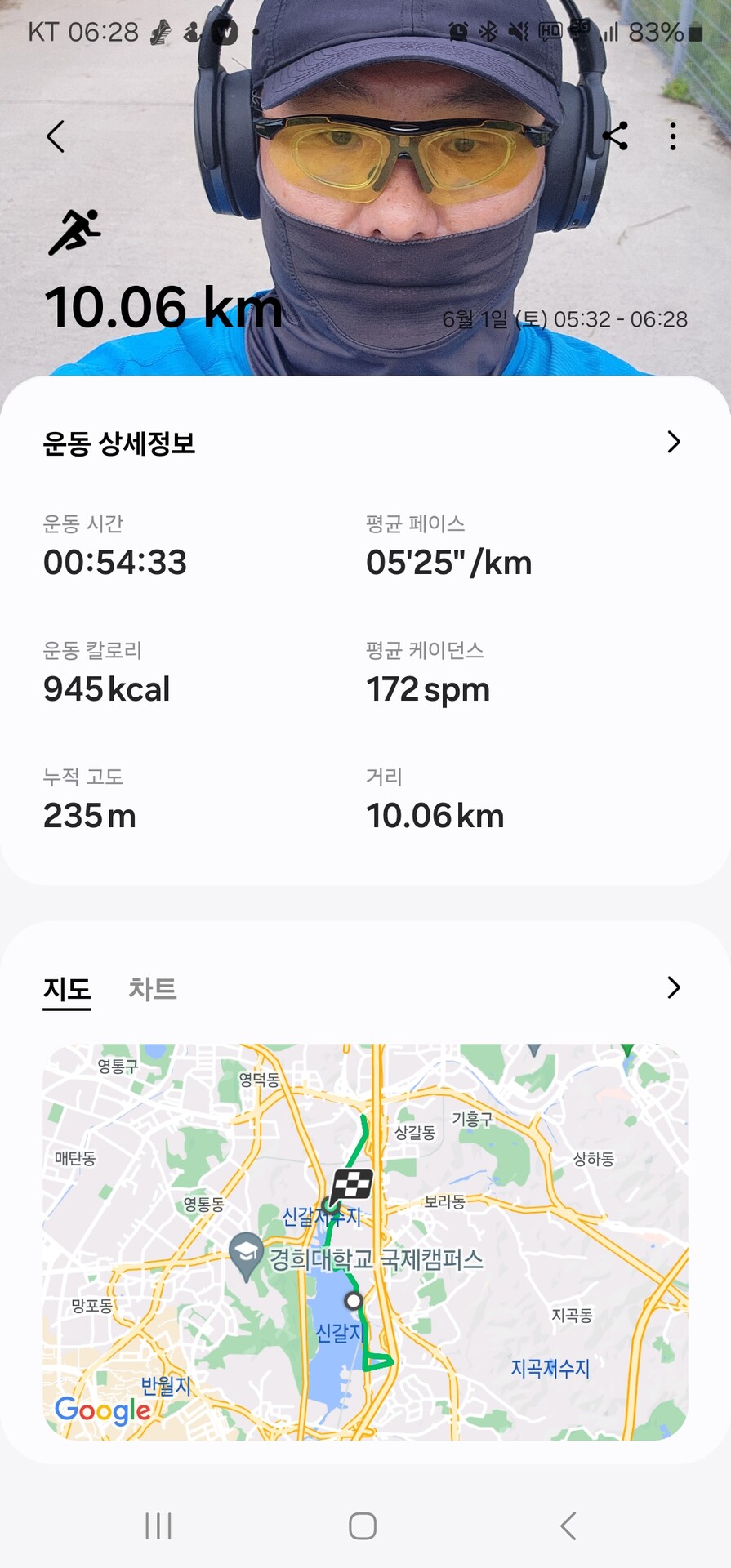
Task: Tap the system home button
Action: 363,1526
